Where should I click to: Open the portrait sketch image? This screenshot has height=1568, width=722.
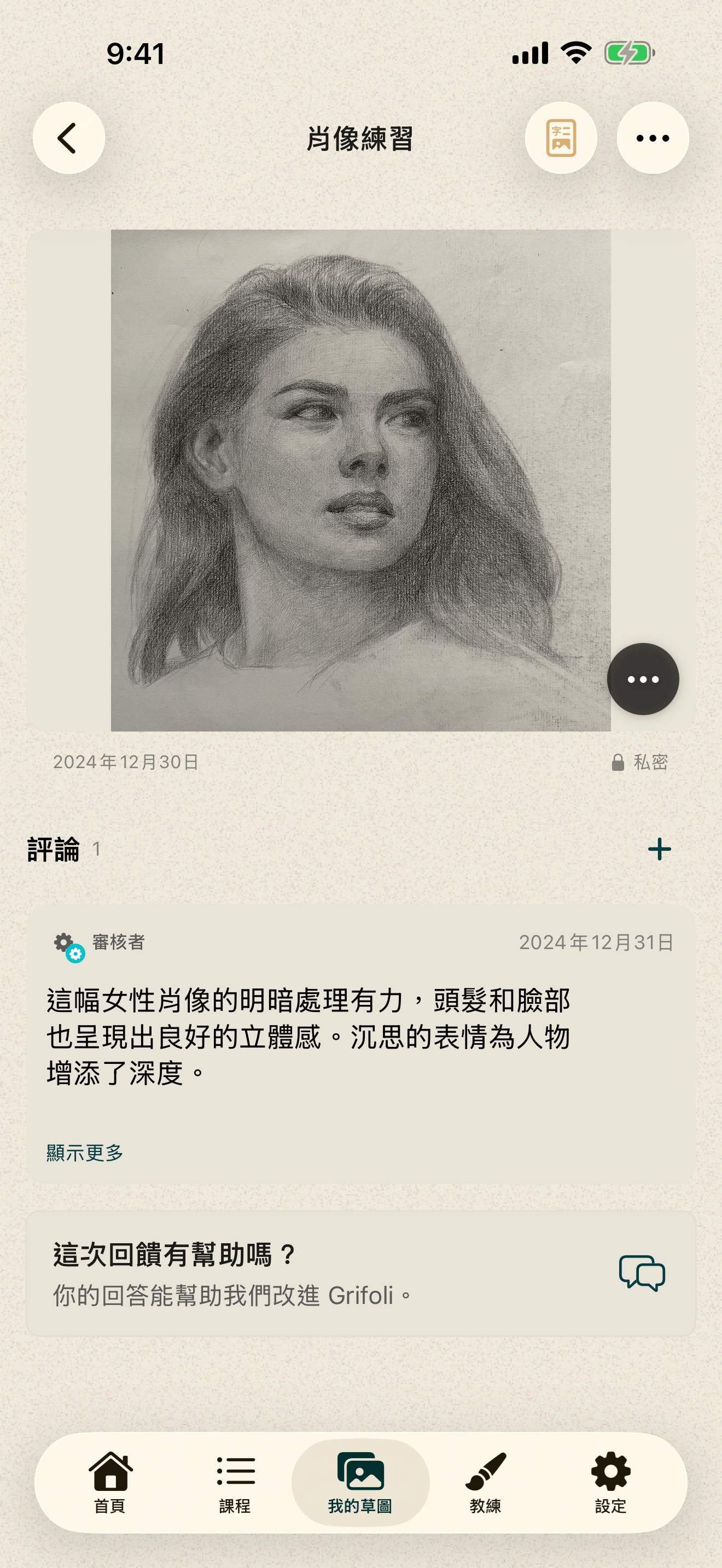360,480
